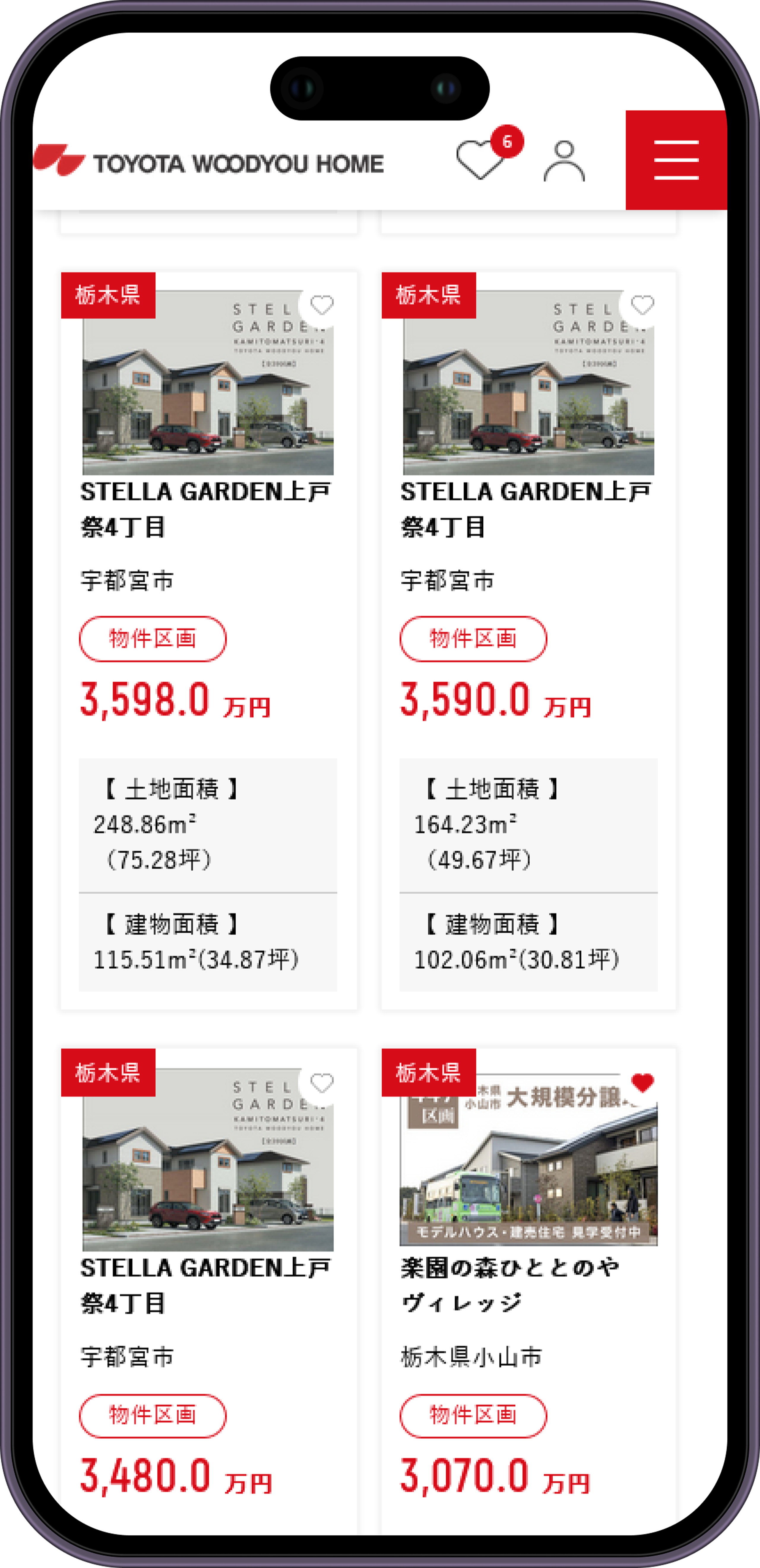The height and width of the screenshot is (1568, 760).
Task: Open the 楽園の森ひととのやヴィレッジ card
Action: pos(528,1284)
